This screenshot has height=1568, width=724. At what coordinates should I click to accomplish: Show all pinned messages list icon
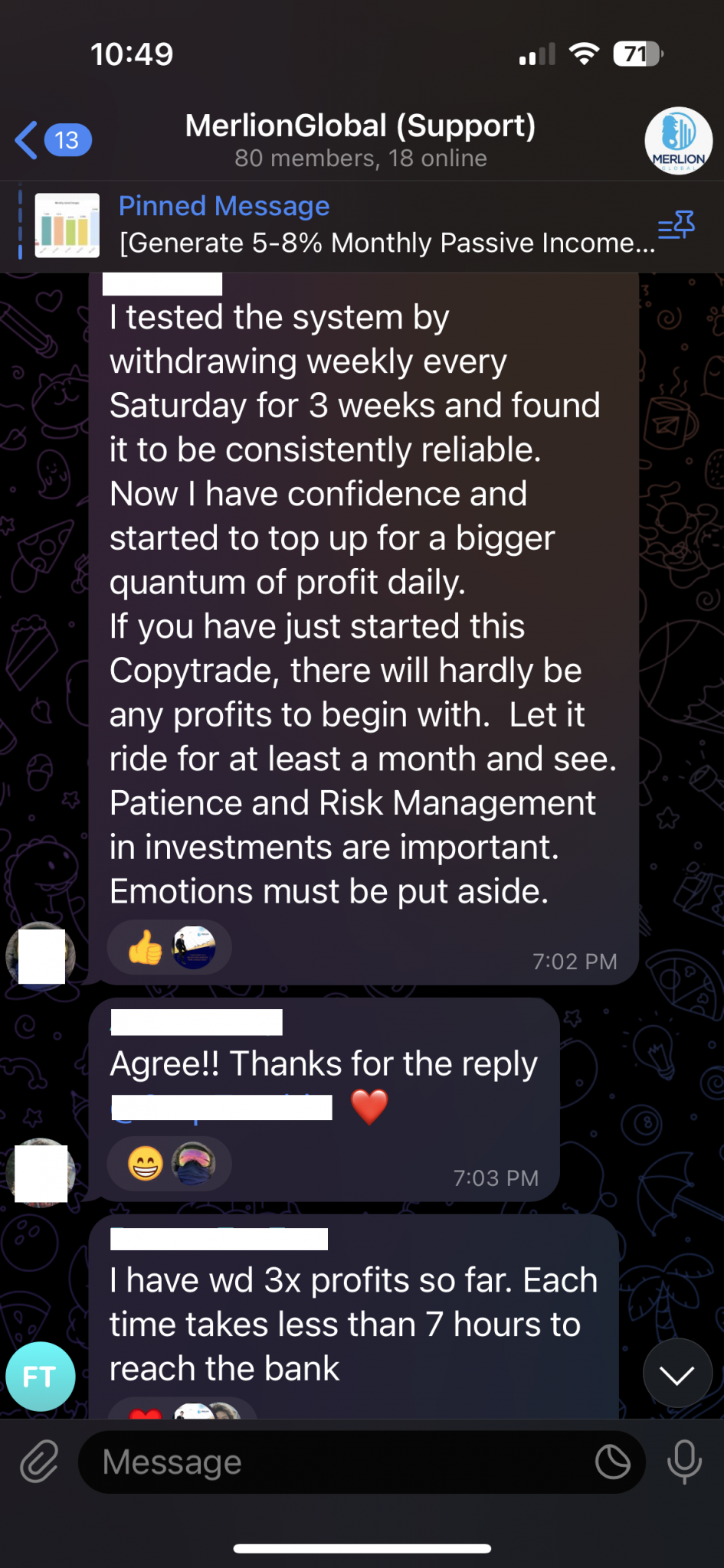[676, 226]
